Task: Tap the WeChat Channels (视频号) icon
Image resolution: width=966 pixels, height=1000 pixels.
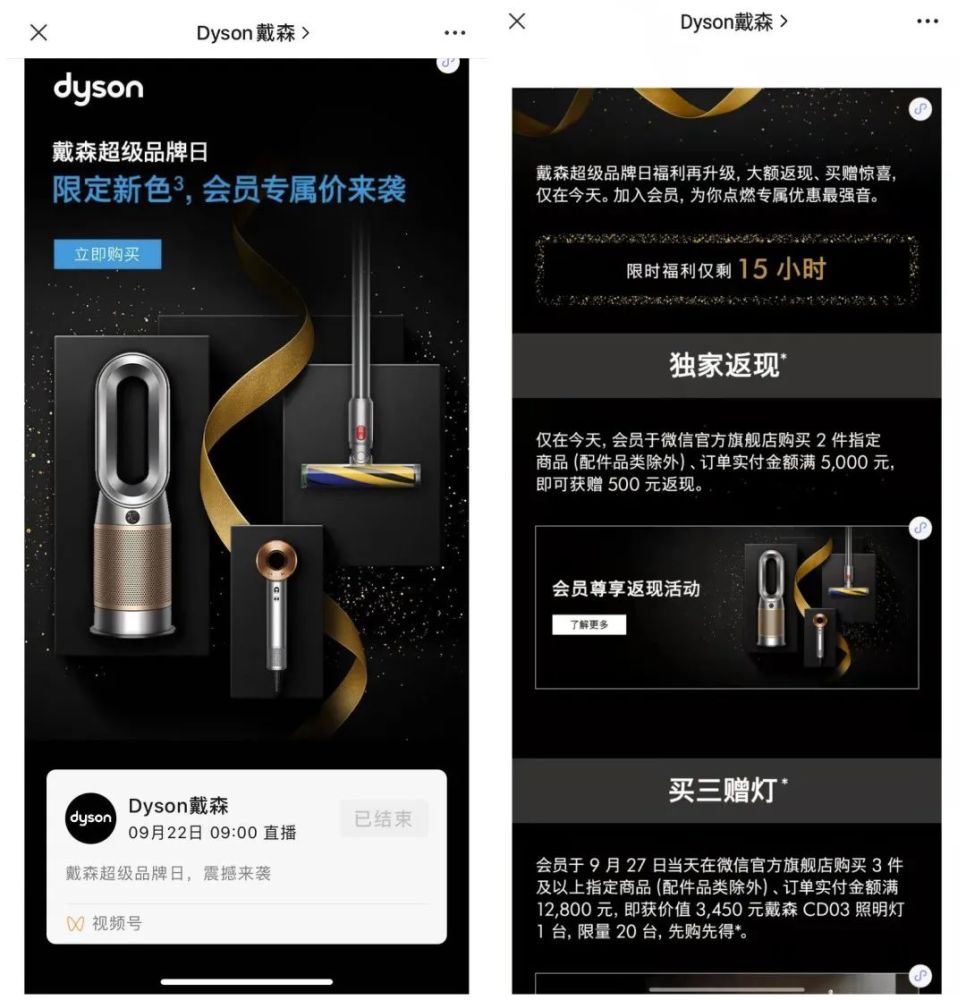Action: point(75,923)
